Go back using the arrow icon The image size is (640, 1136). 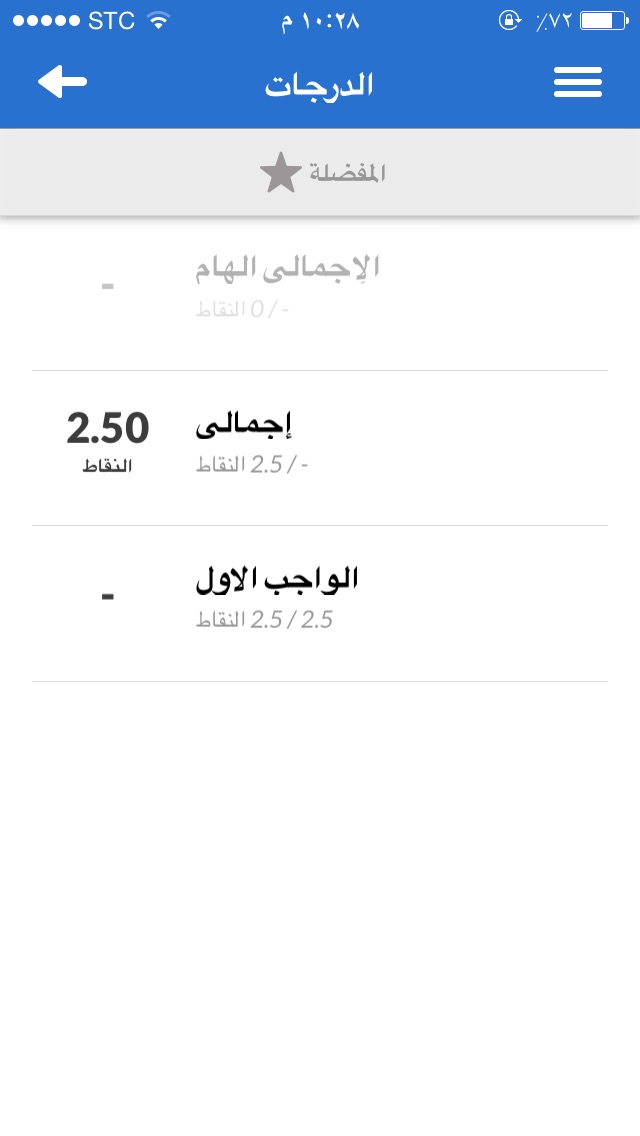pos(62,82)
